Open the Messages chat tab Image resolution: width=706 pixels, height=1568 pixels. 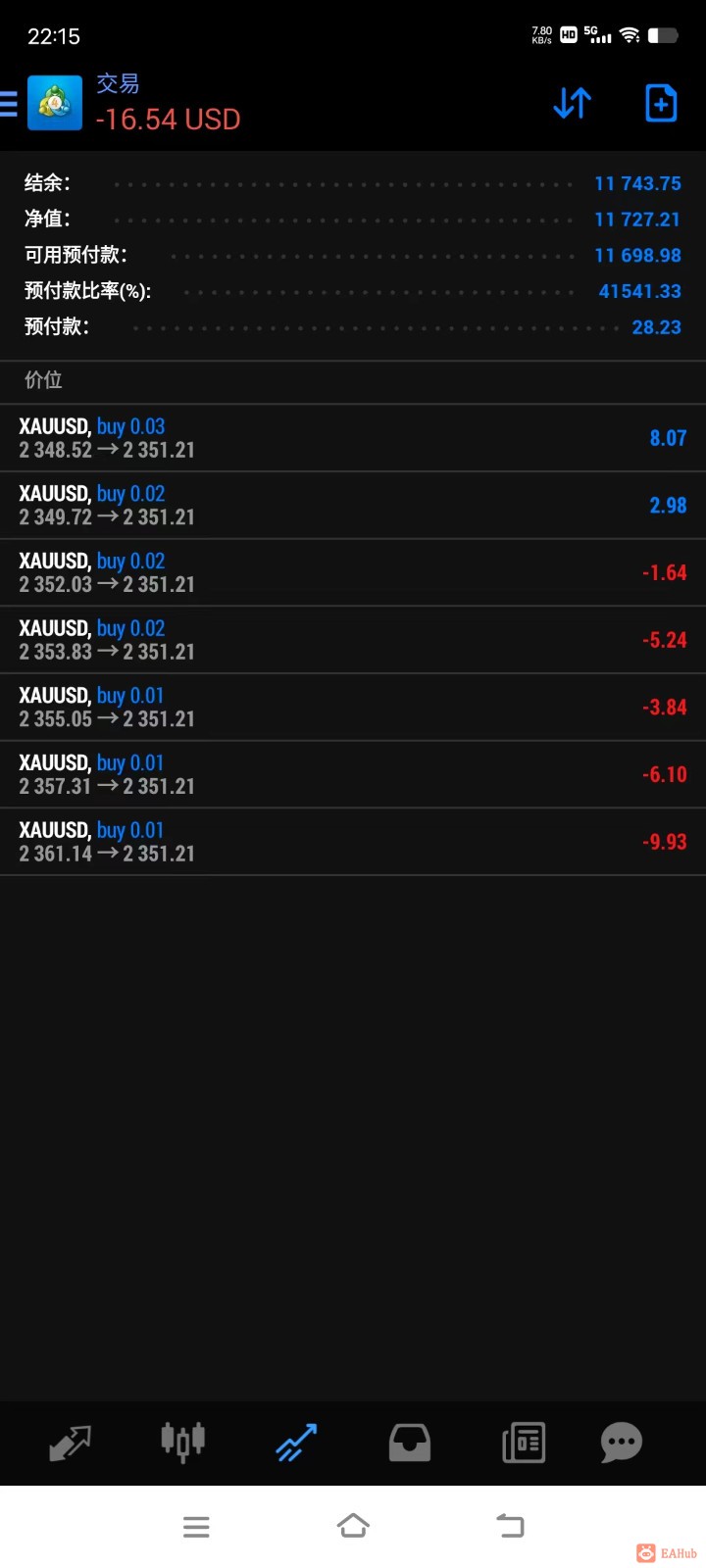pyautogui.click(x=621, y=1443)
